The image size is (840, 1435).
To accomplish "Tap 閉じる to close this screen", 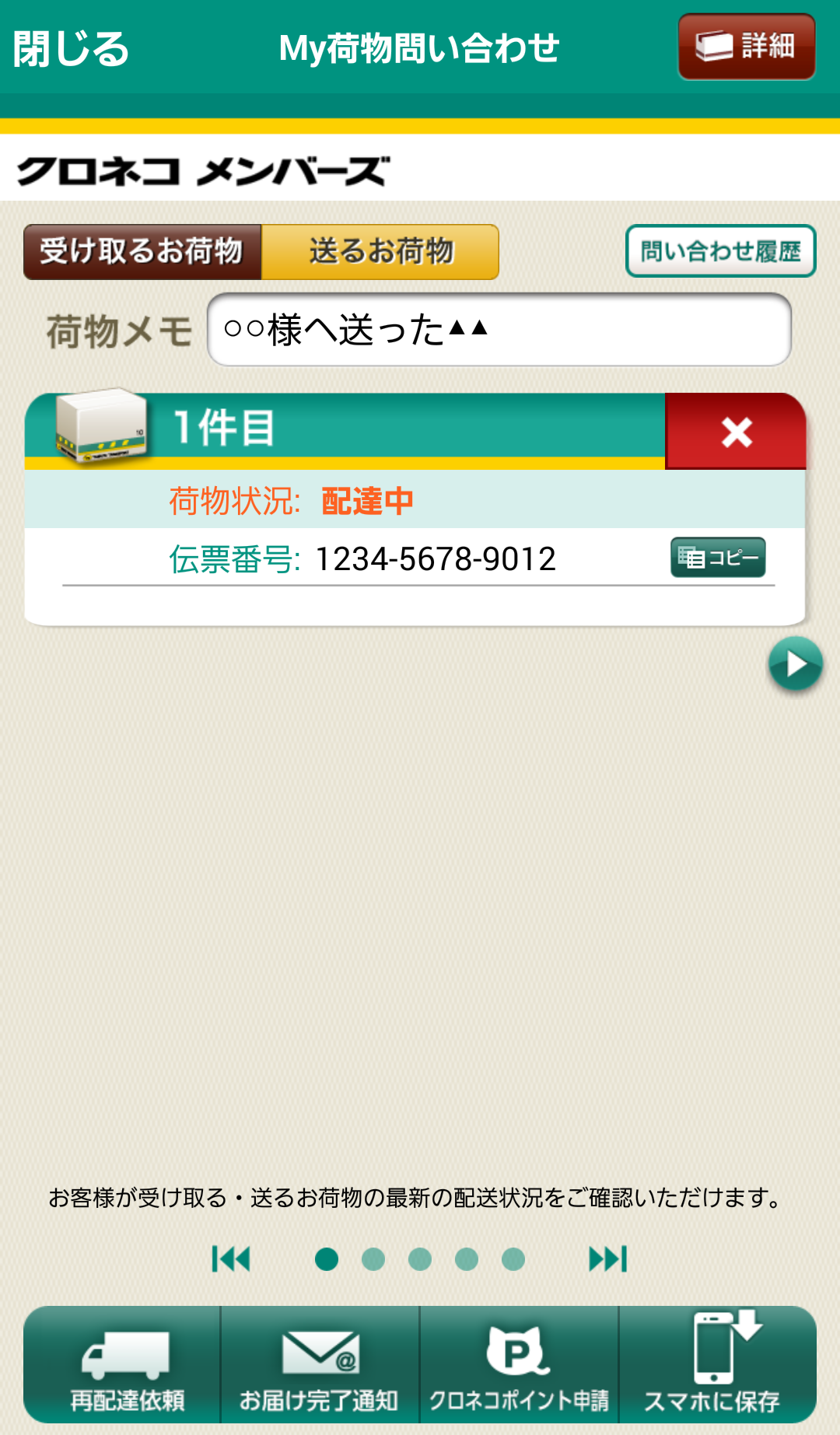I will click(71, 48).
